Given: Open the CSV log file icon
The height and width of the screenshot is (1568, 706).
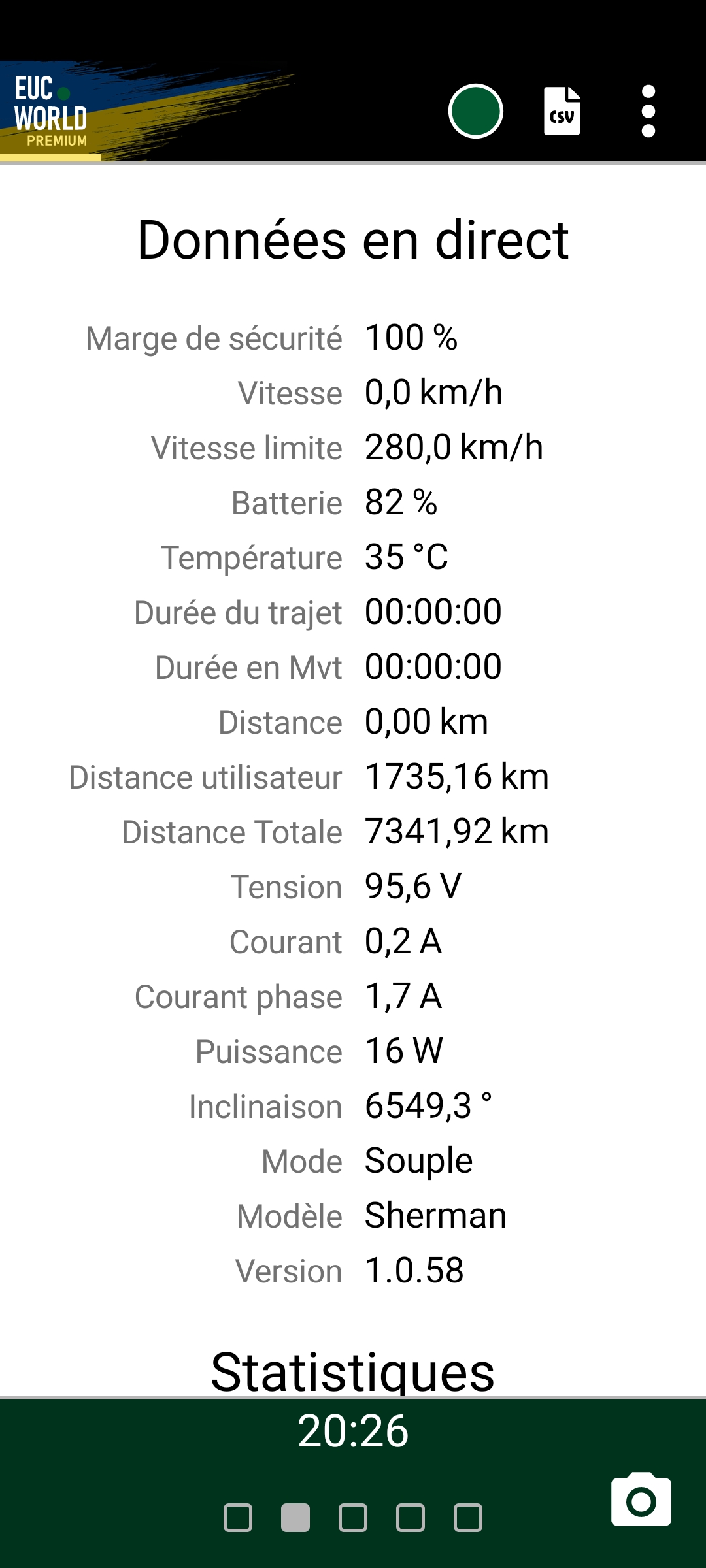Looking at the screenshot, I should [562, 111].
